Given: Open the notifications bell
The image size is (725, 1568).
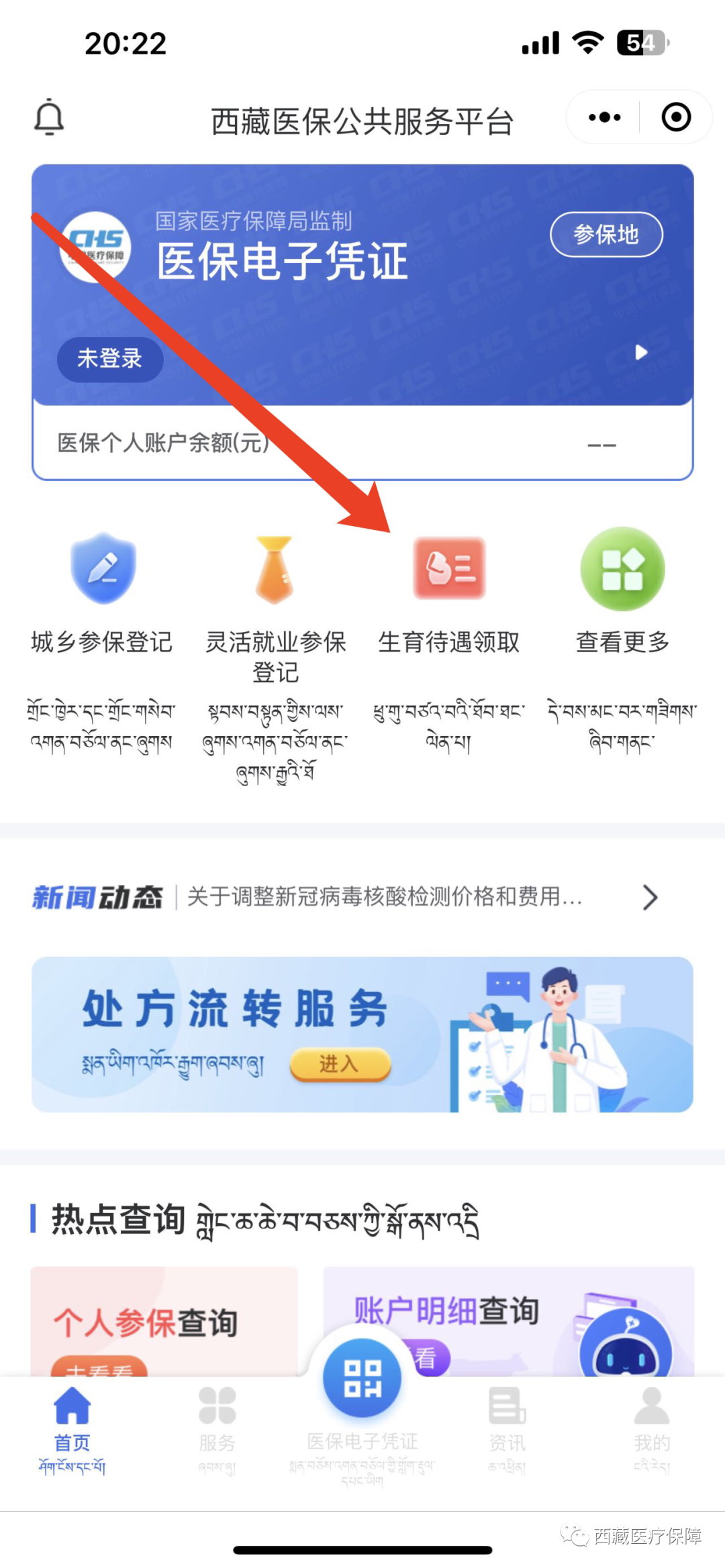Looking at the screenshot, I should click(49, 117).
